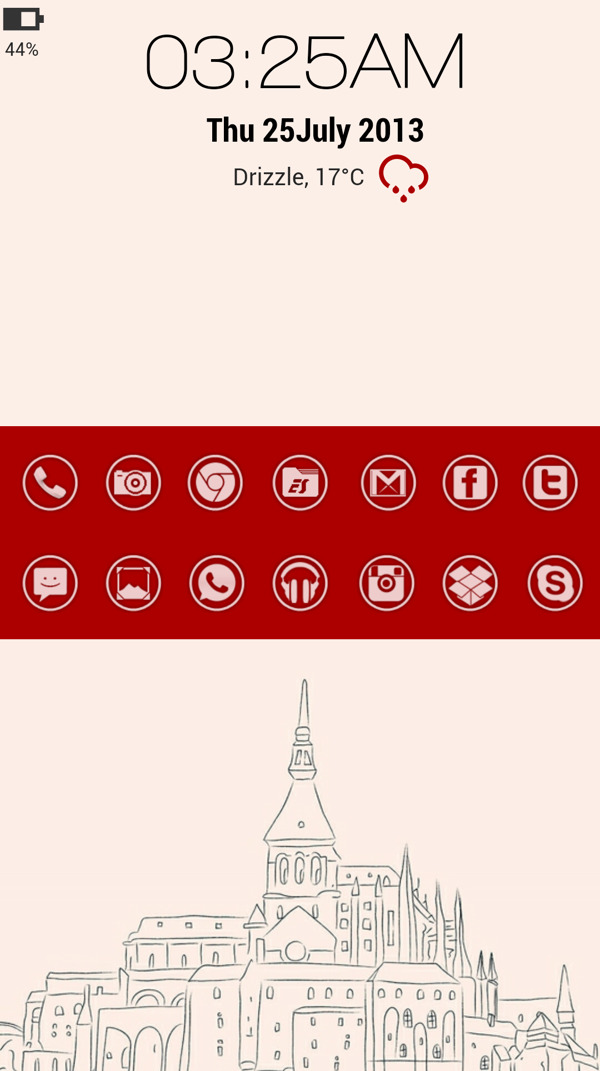Open the Gmail app
This screenshot has width=600, height=1071.
(387, 483)
